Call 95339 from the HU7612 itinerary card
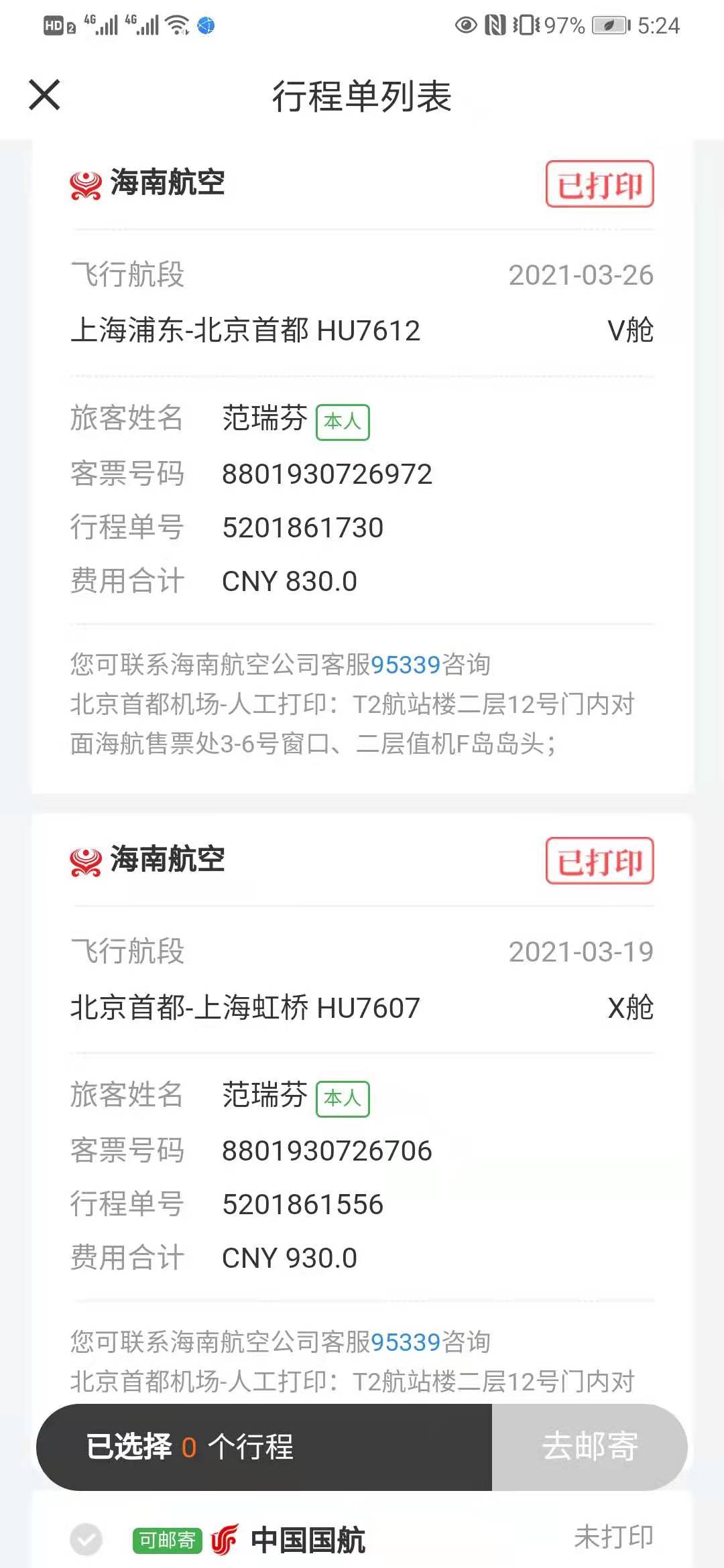724x1568 pixels. 405,665
